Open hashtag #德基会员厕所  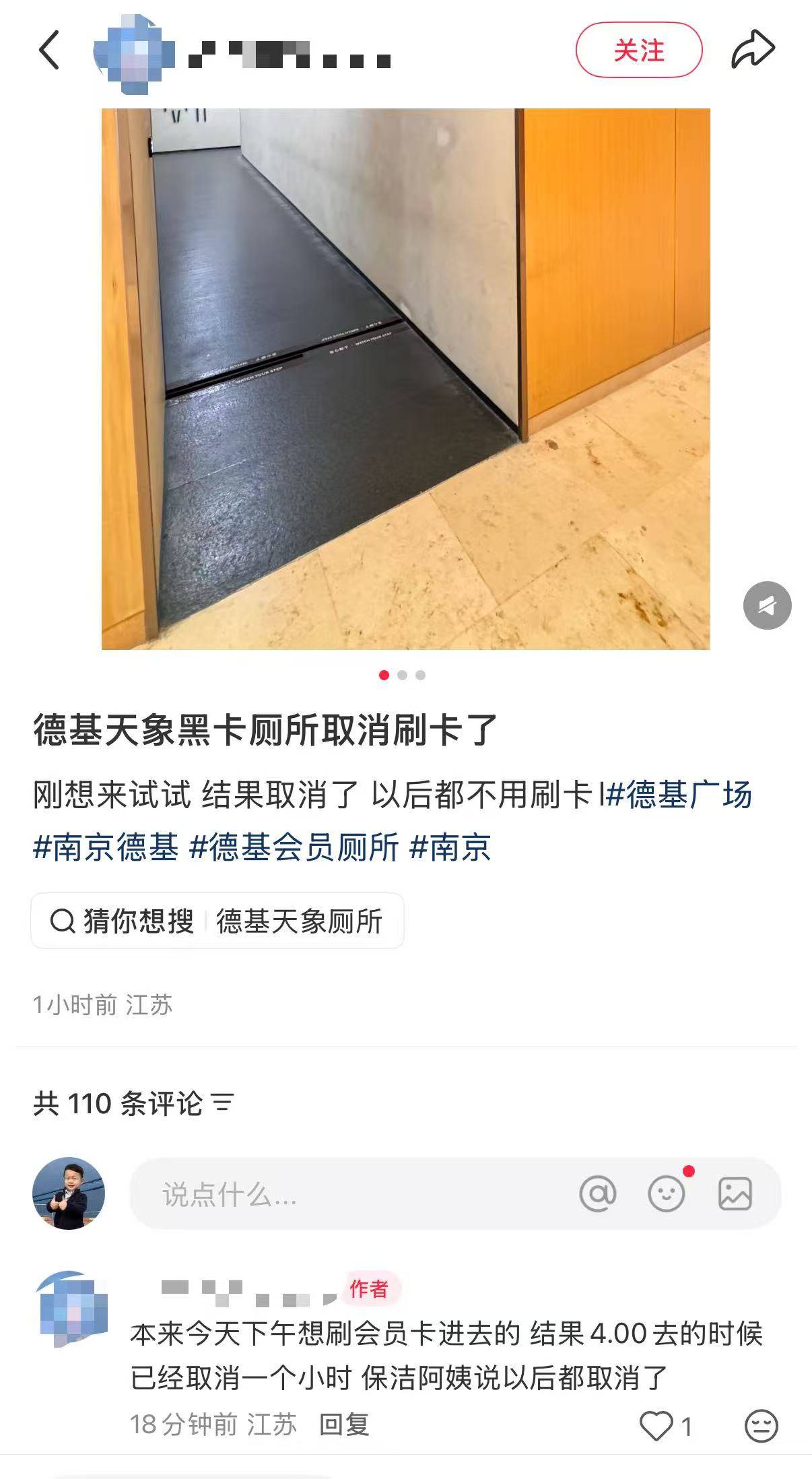[294, 847]
